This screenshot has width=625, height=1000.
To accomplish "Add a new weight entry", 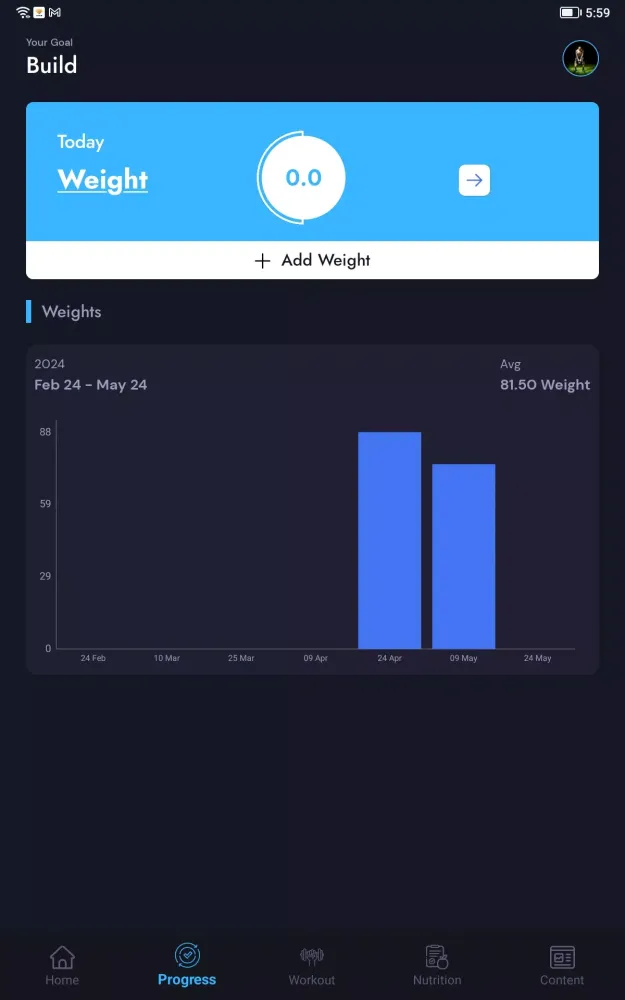I will [312, 260].
